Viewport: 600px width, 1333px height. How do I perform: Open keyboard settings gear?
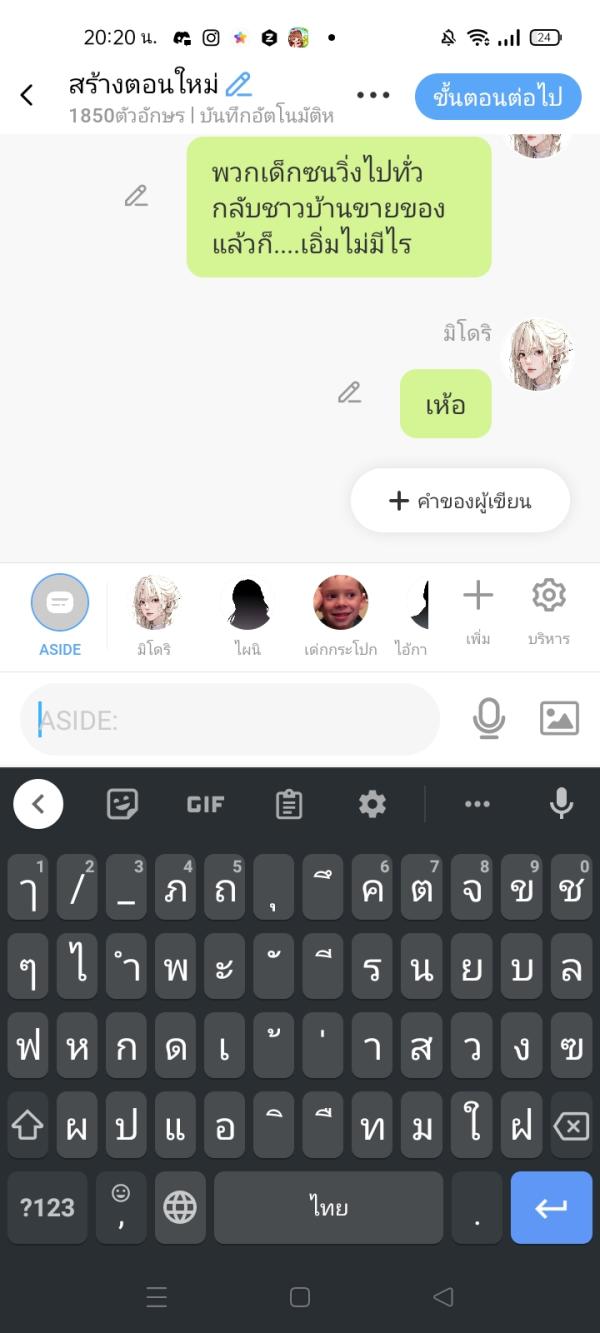(372, 804)
